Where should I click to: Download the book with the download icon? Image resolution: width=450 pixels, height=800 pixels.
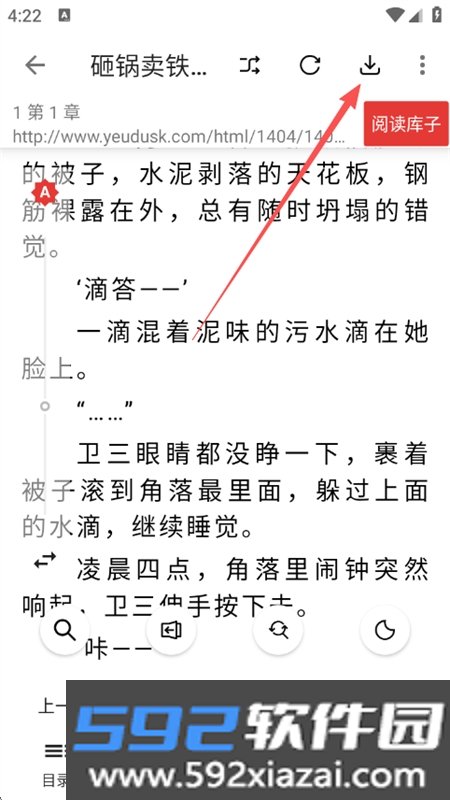tap(370, 65)
